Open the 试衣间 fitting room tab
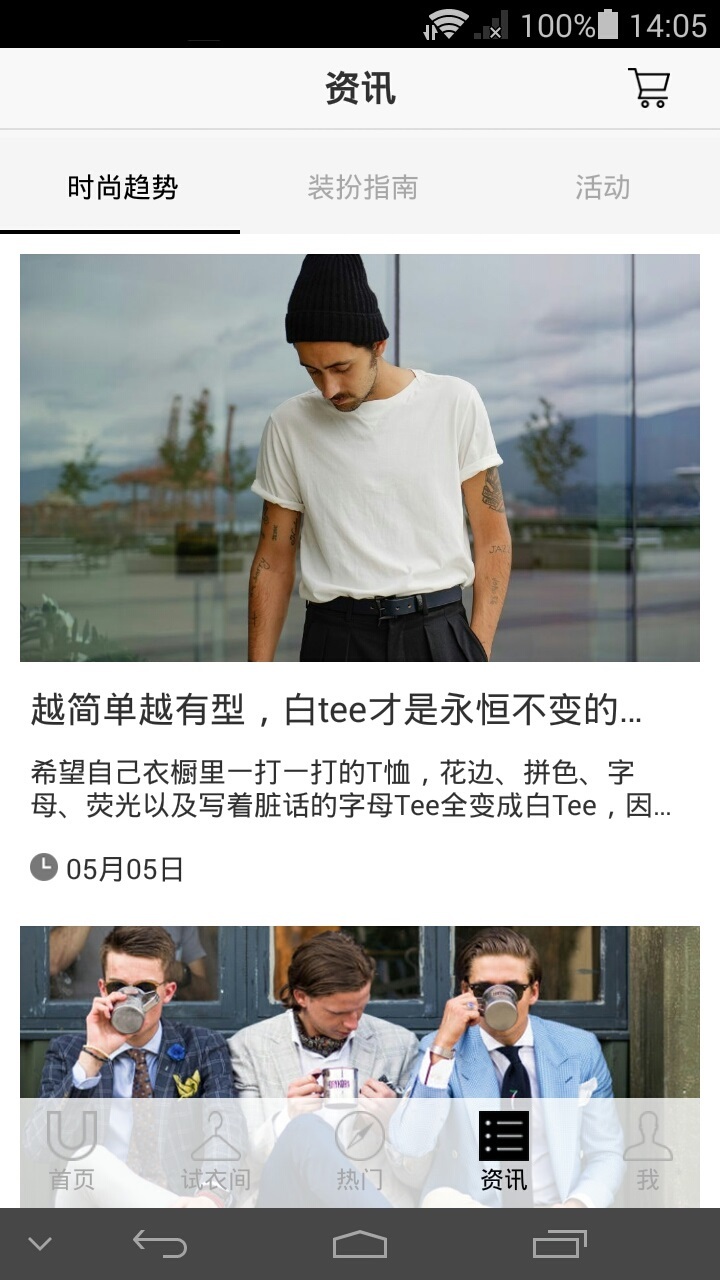This screenshot has height=1280, width=720. click(215, 1152)
